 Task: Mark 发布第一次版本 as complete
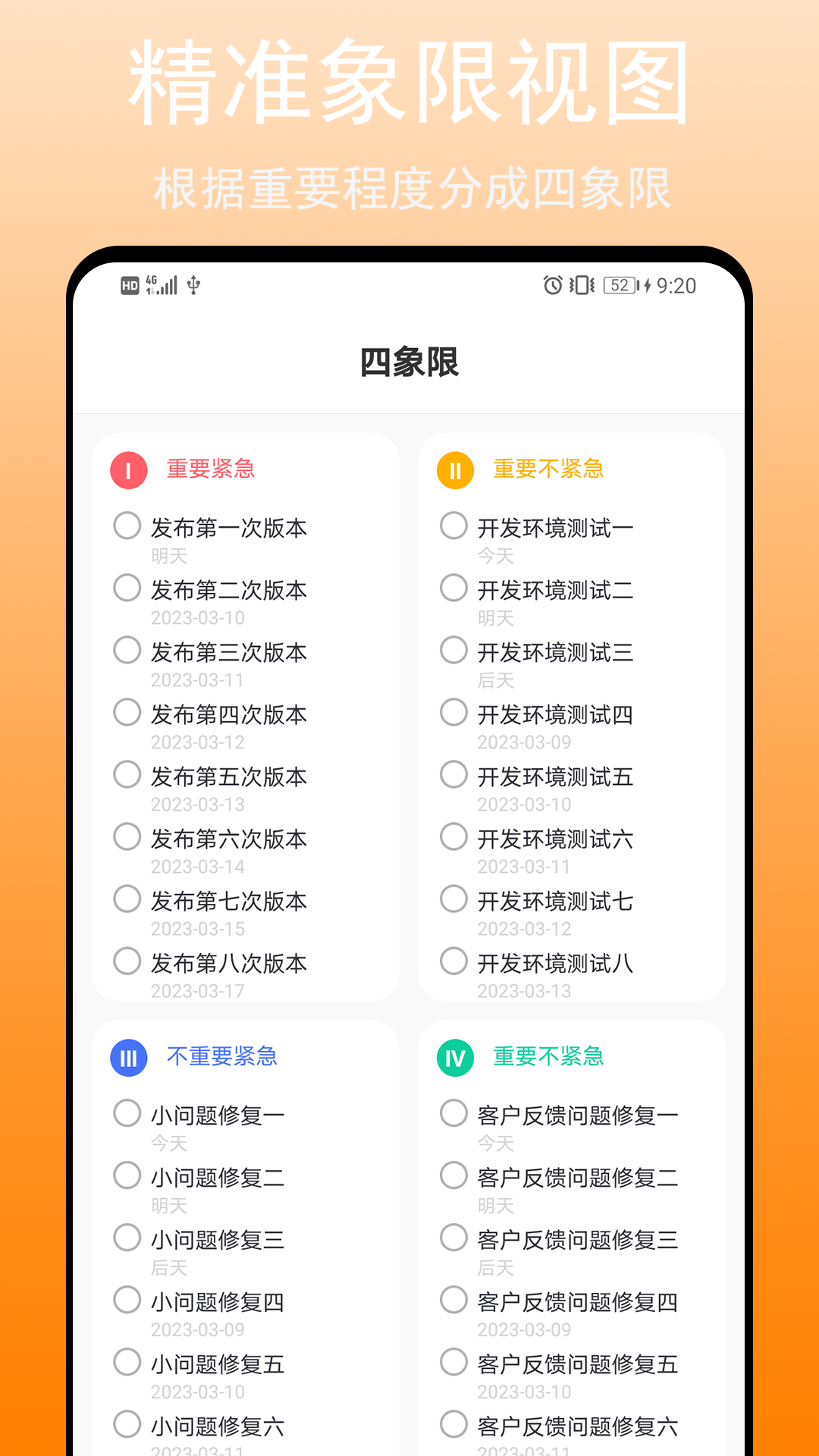click(127, 526)
